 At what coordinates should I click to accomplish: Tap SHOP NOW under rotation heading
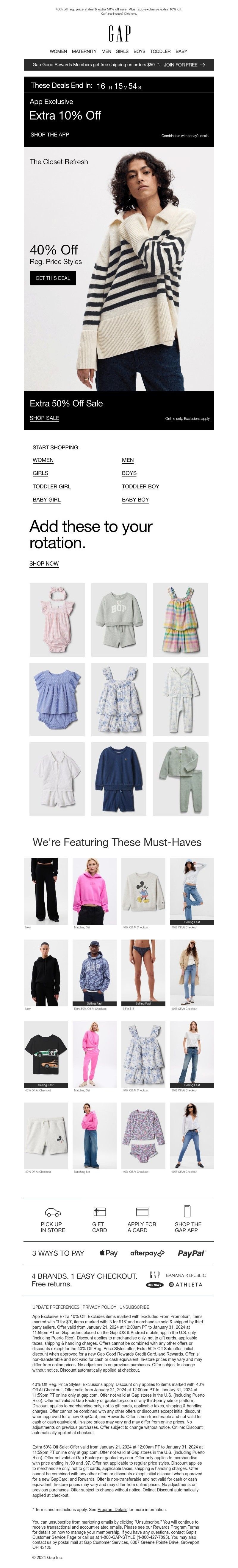click(x=44, y=564)
